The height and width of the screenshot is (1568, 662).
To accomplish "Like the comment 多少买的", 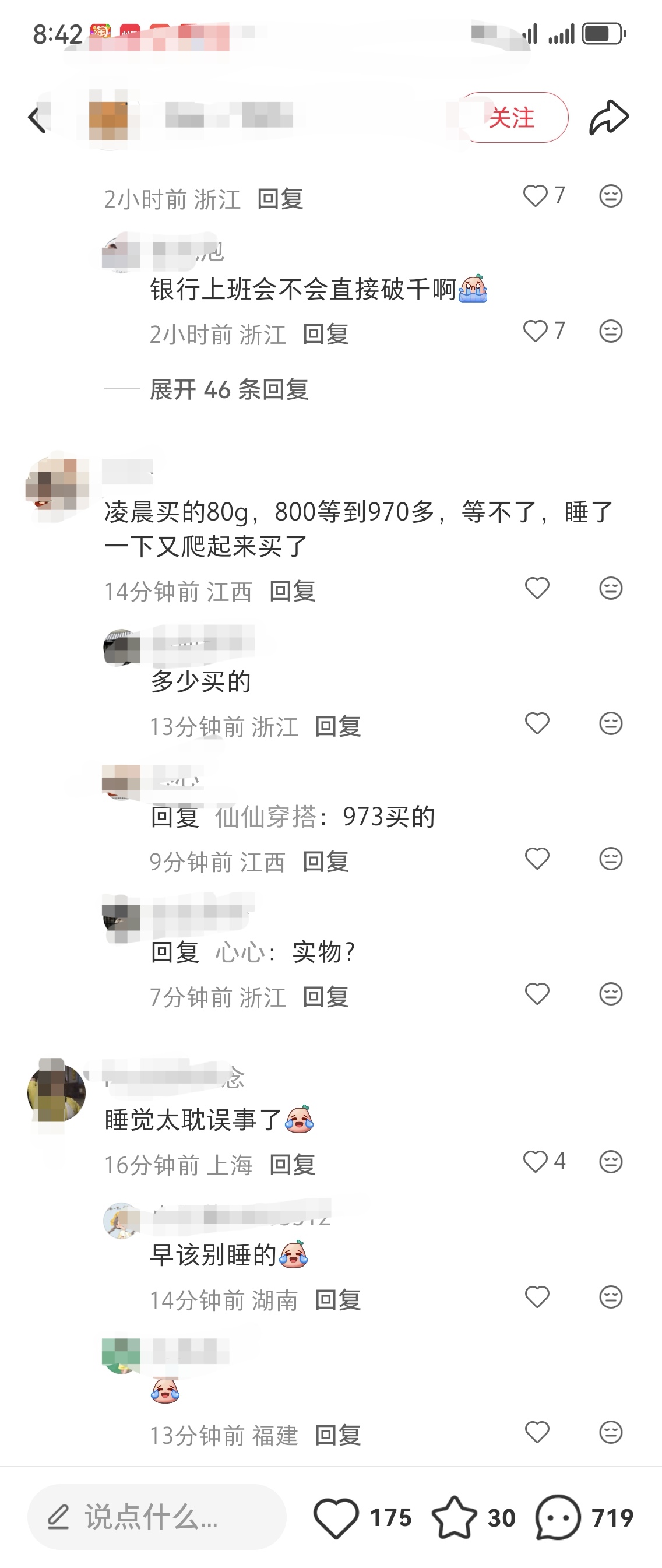I will 537,724.
